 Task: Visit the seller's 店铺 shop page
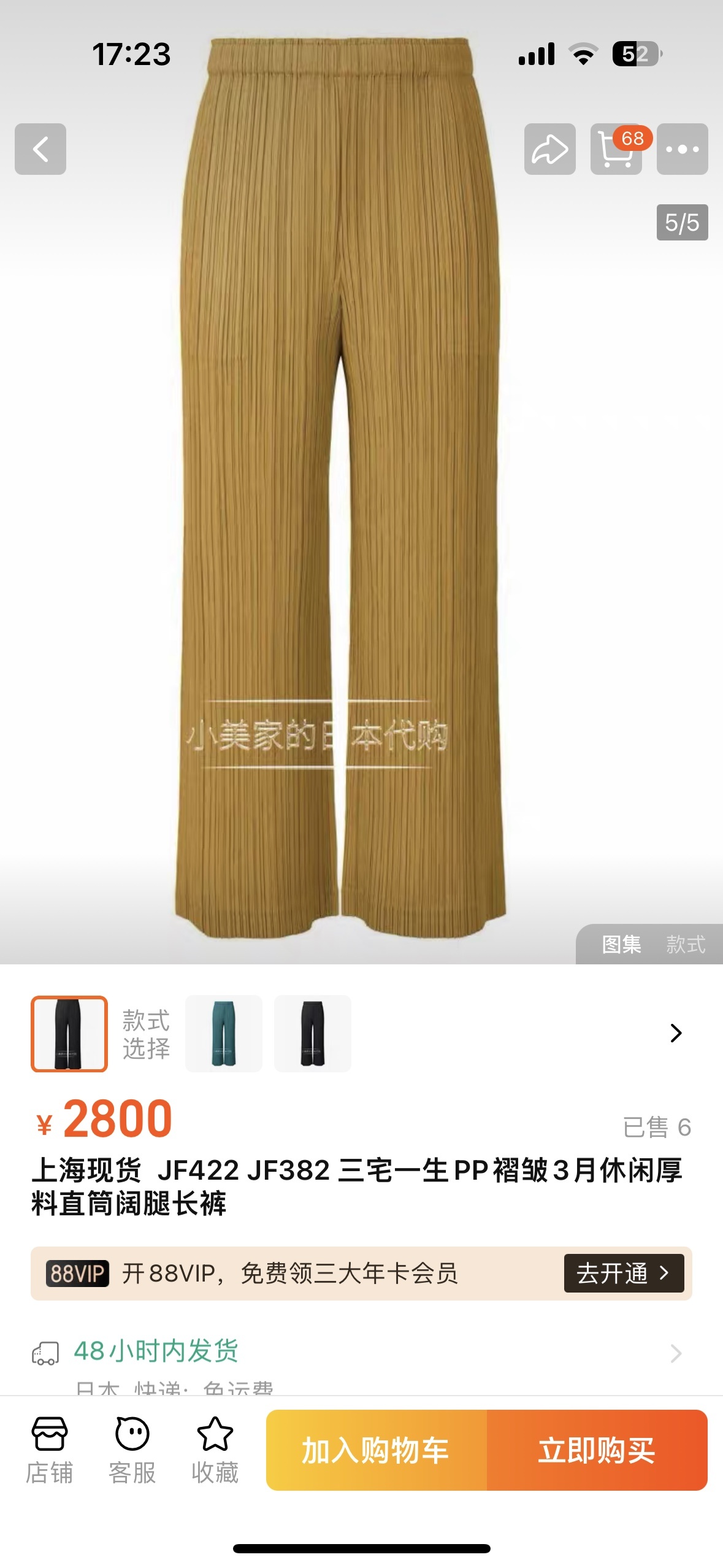[x=50, y=1450]
